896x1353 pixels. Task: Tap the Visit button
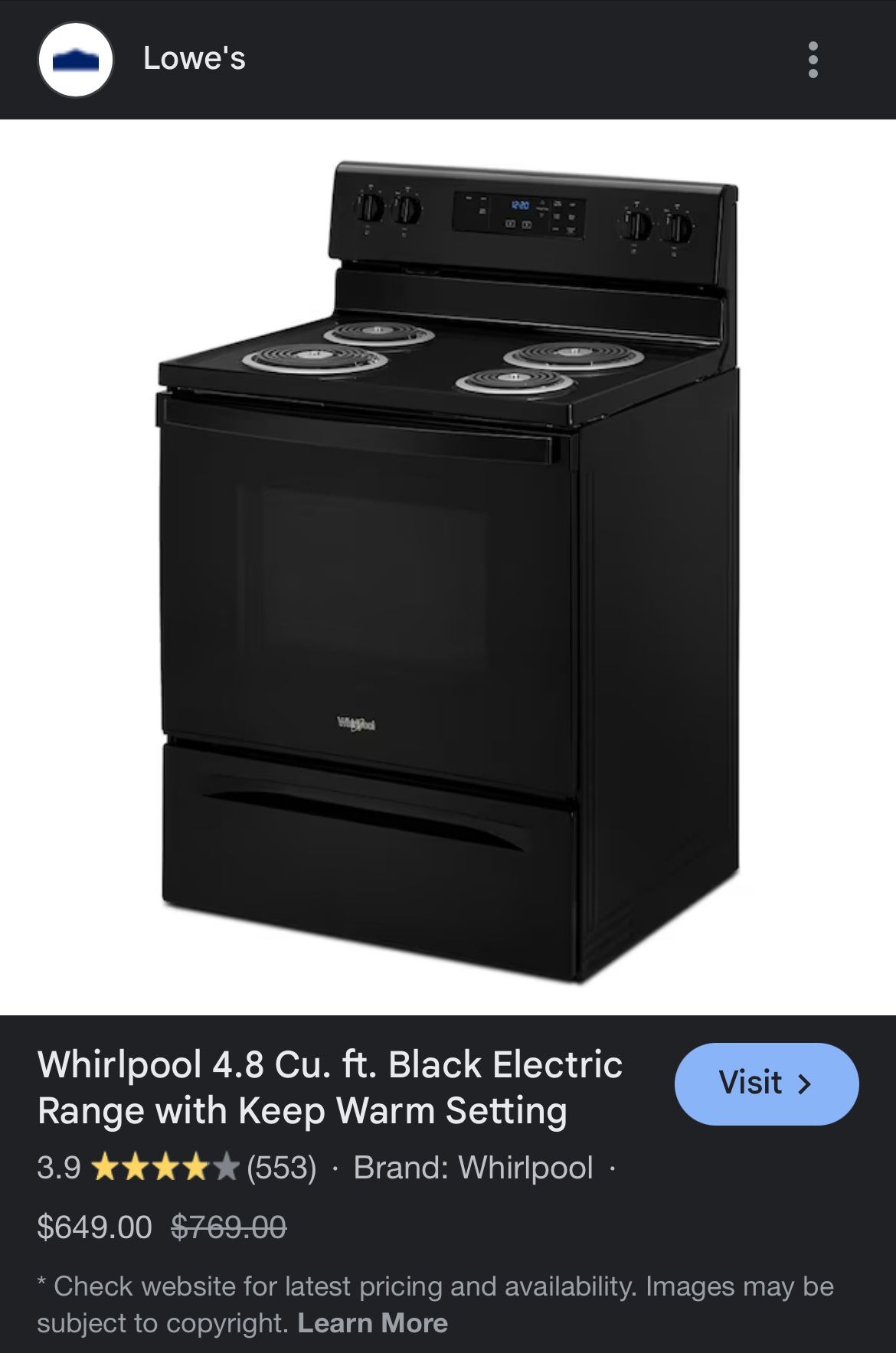[x=767, y=1083]
